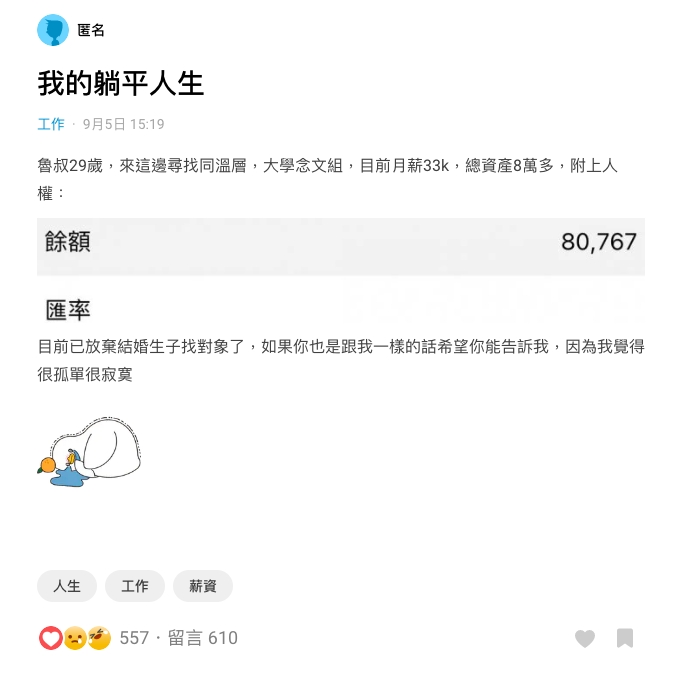The image size is (688, 675).
Task: Like this post with the heart icon
Action: coord(585,638)
